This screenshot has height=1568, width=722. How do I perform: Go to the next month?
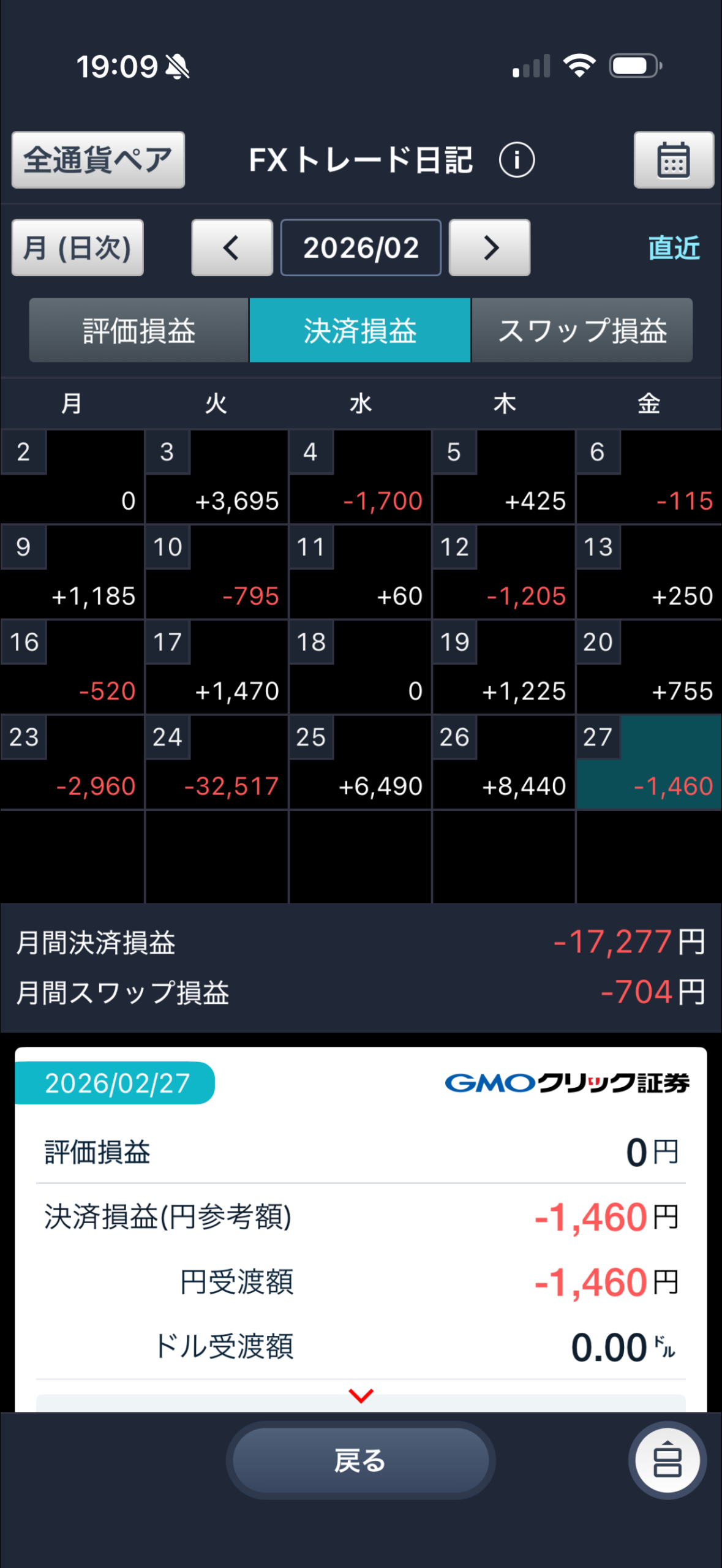[489, 247]
